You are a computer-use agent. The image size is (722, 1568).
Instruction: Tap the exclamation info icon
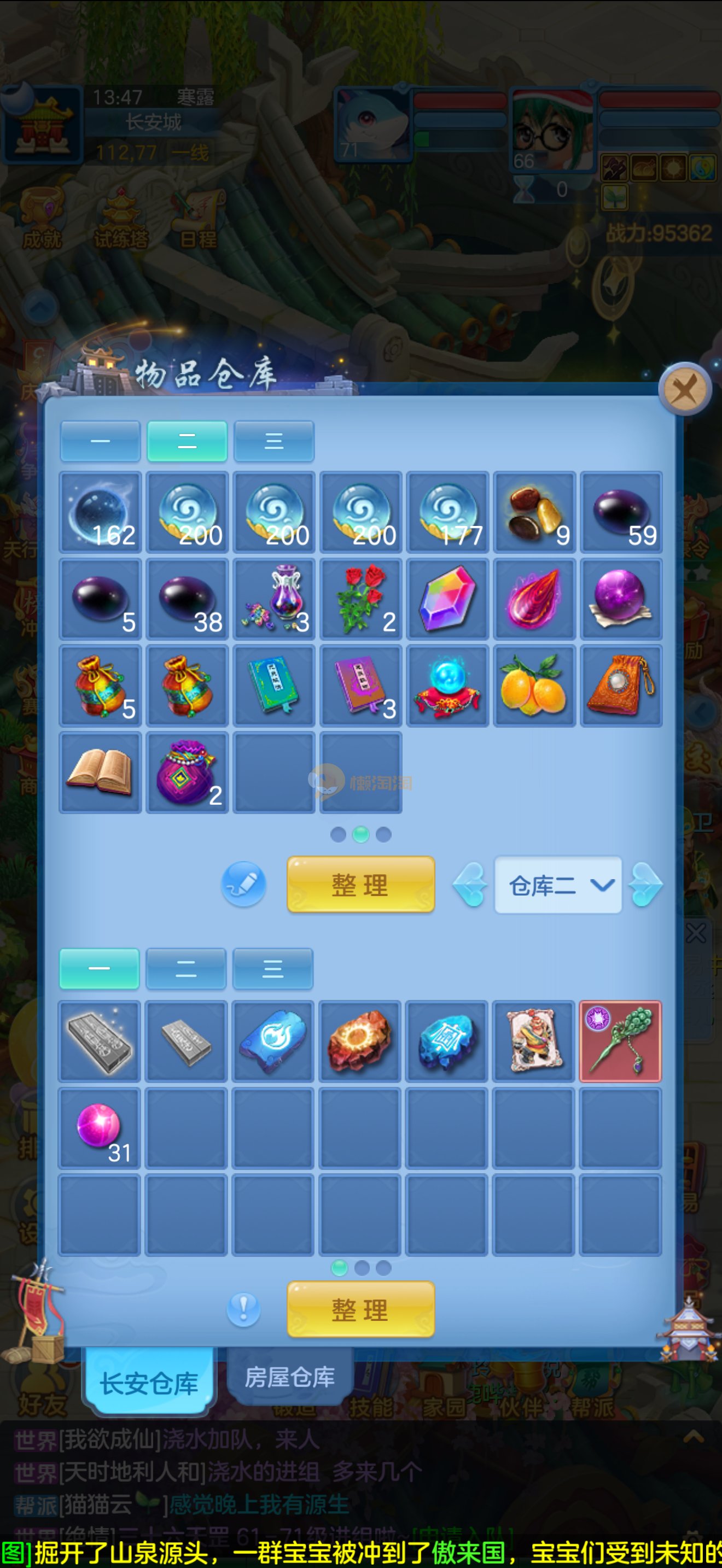tap(243, 1309)
